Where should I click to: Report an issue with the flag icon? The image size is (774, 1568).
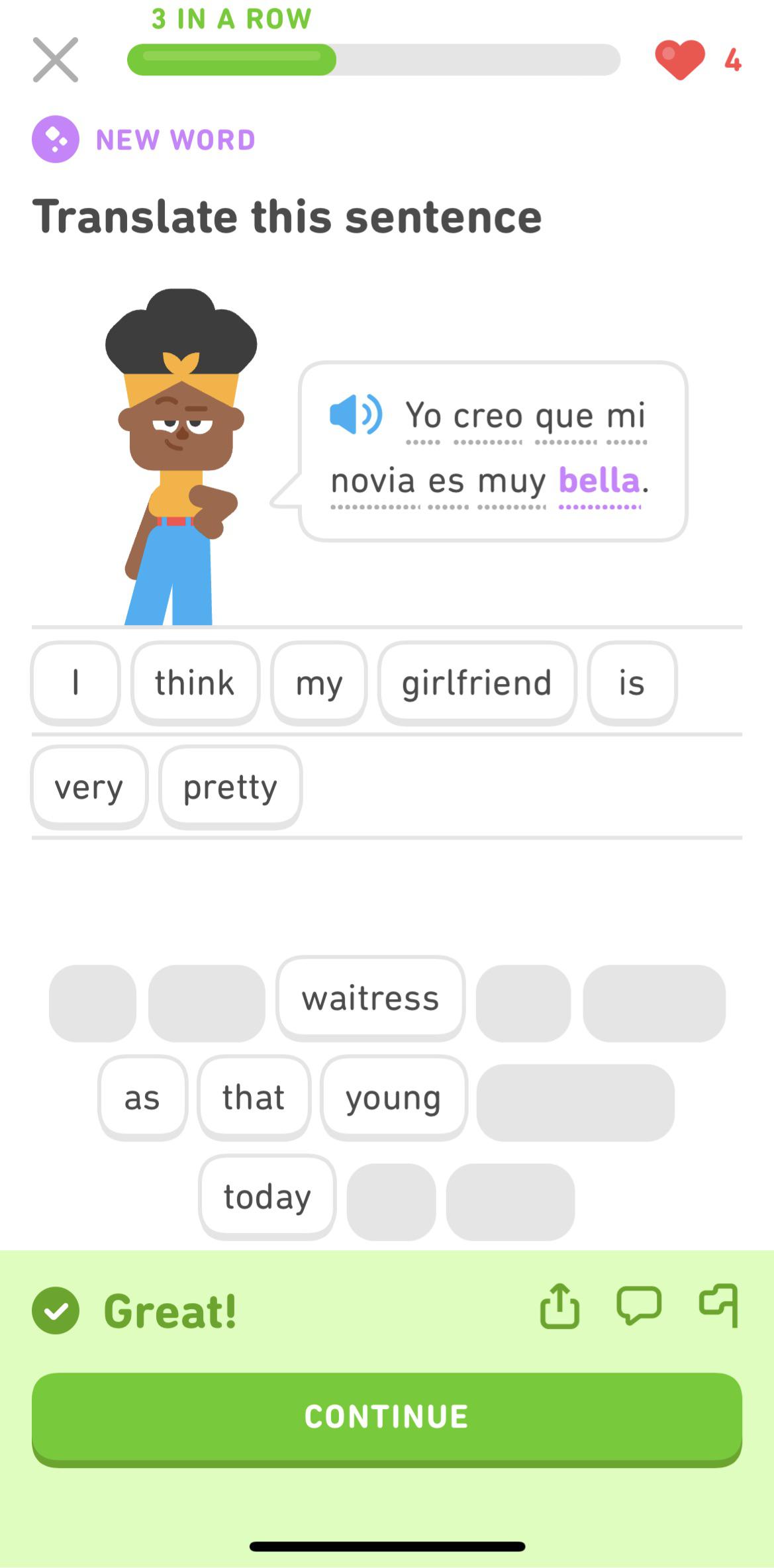[x=718, y=1306]
